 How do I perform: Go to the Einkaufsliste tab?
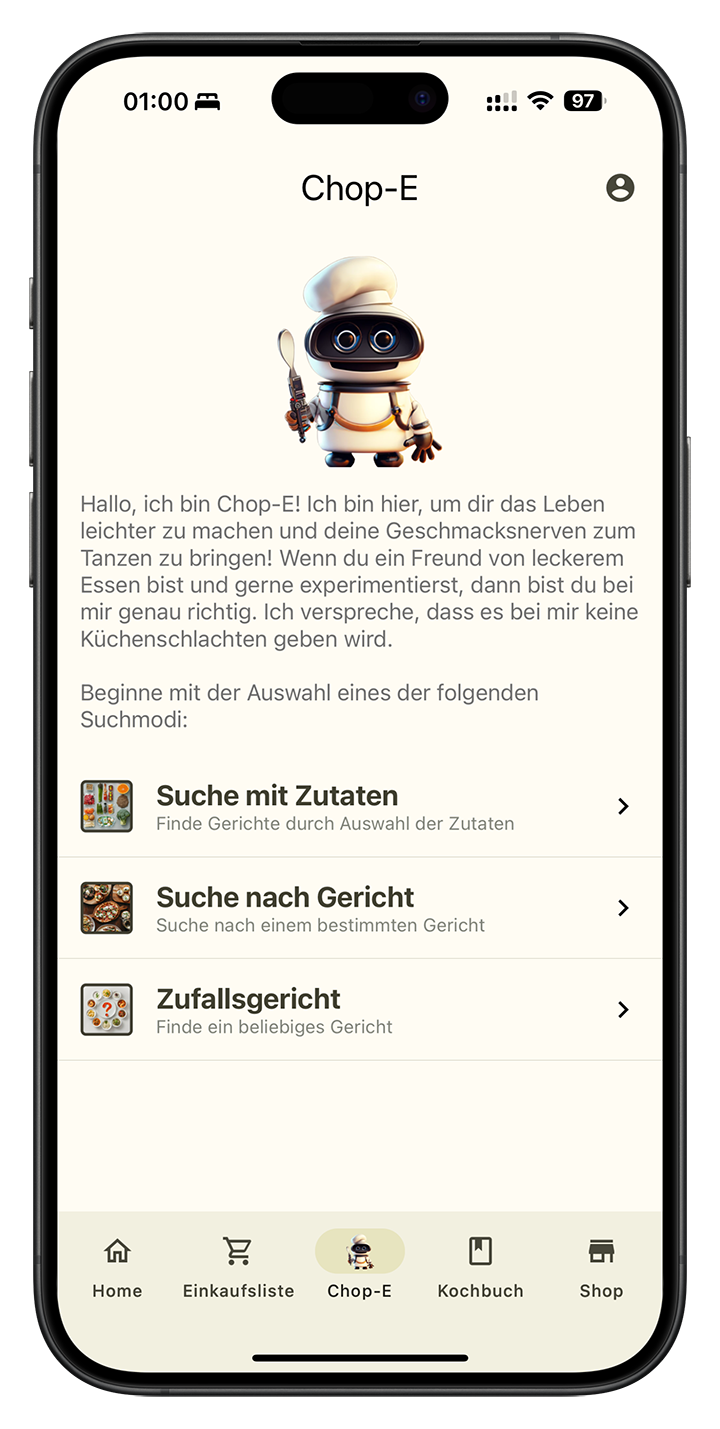point(238,1266)
